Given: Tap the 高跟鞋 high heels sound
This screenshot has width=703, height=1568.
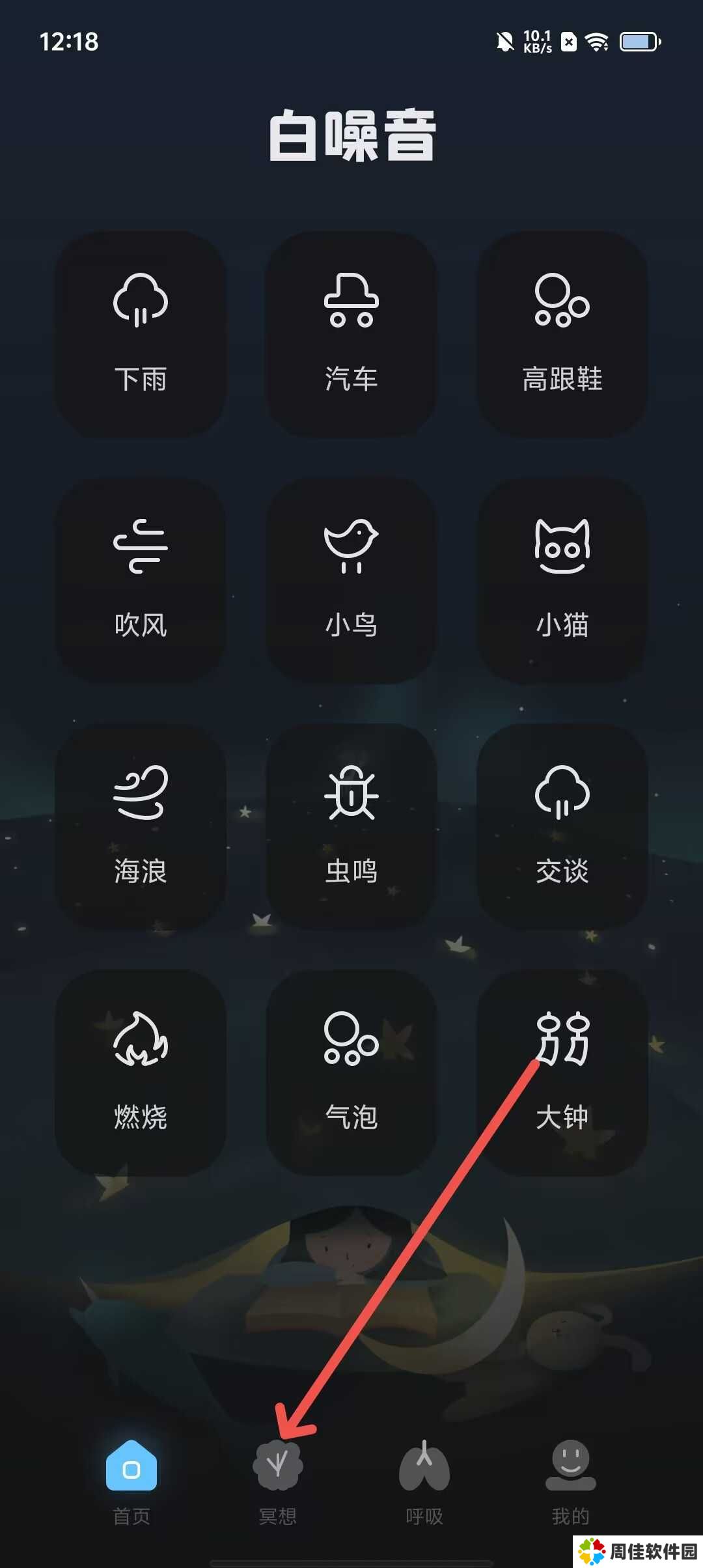Looking at the screenshot, I should click(x=562, y=333).
